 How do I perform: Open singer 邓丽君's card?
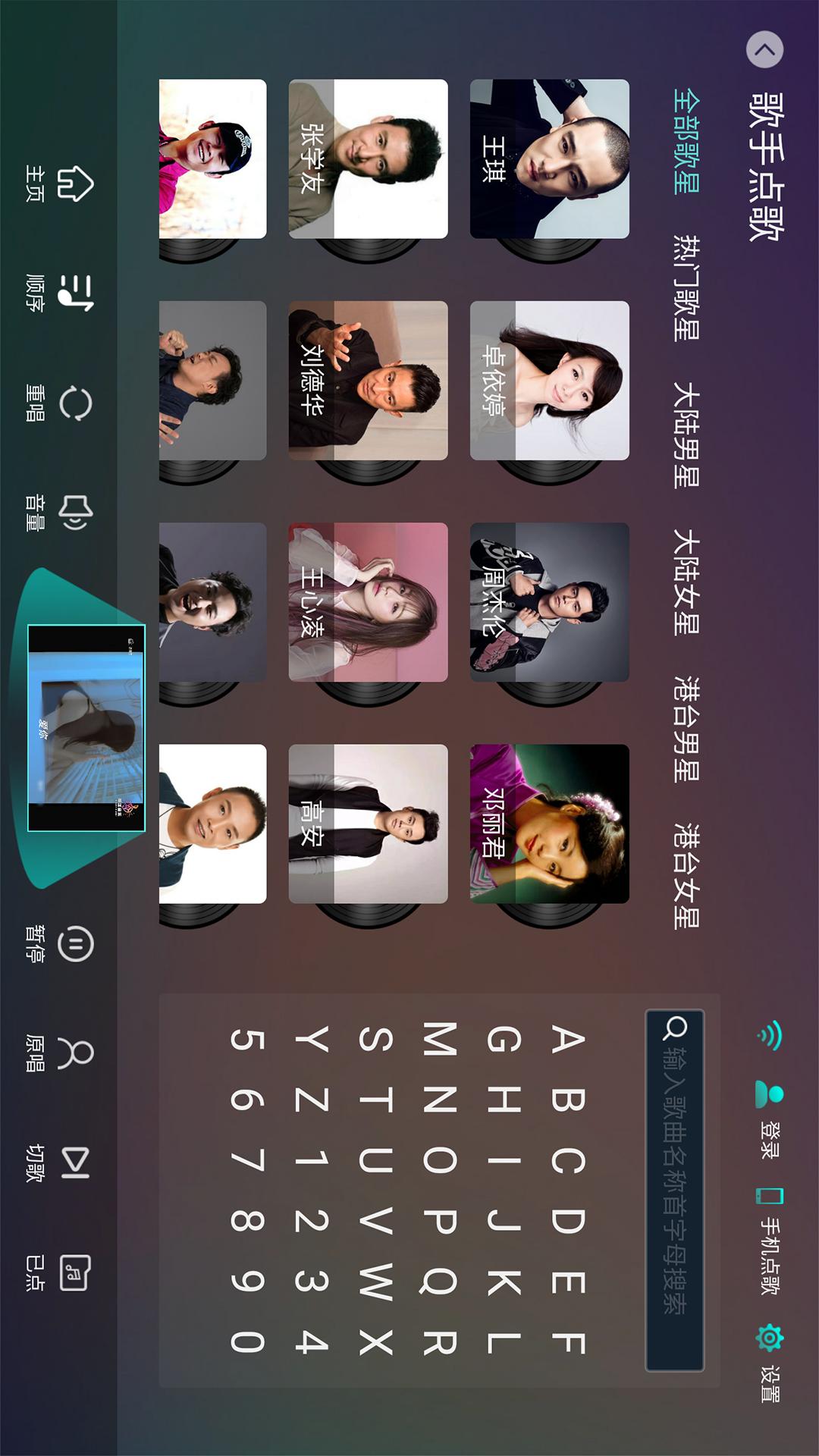(x=549, y=824)
